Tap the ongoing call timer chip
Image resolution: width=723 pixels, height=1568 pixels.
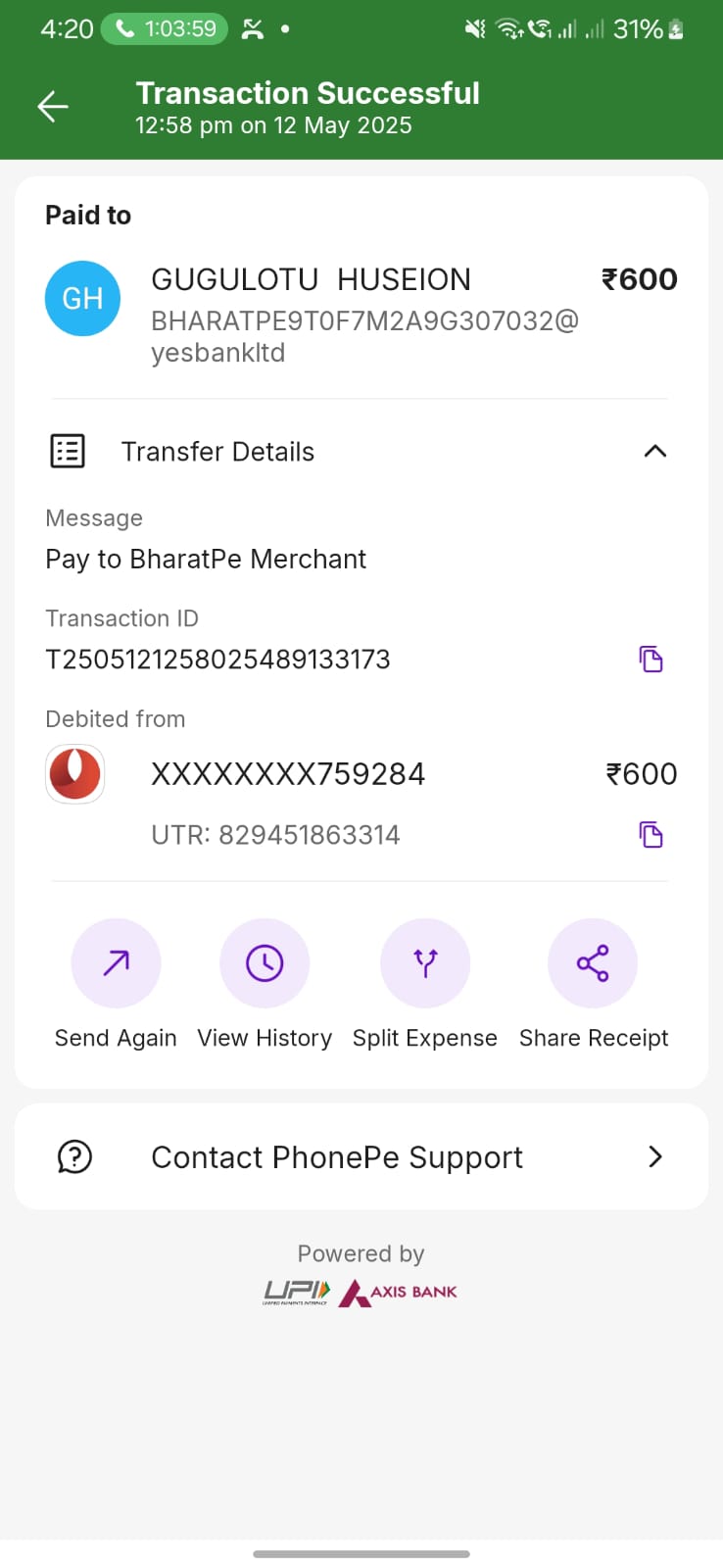coord(165,28)
